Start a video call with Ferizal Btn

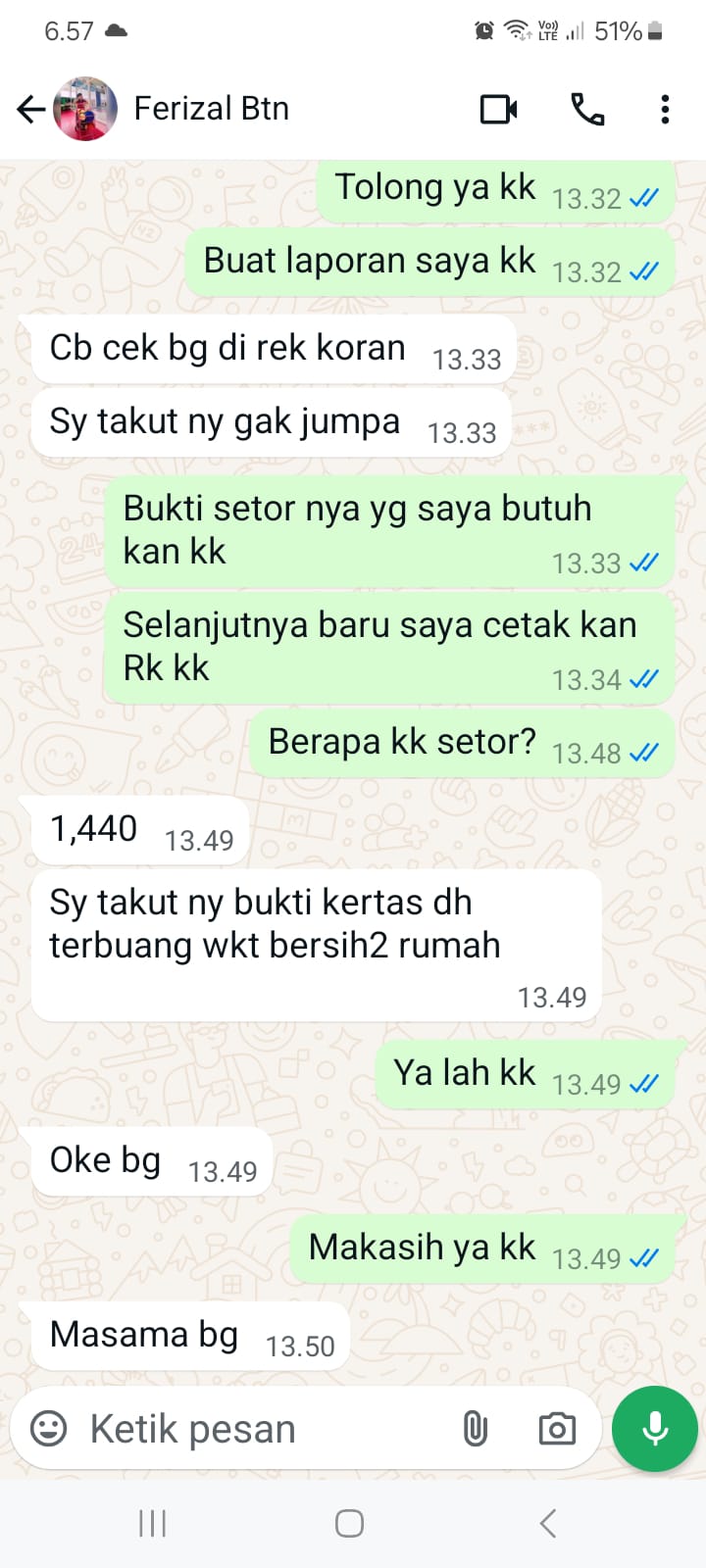point(498,109)
